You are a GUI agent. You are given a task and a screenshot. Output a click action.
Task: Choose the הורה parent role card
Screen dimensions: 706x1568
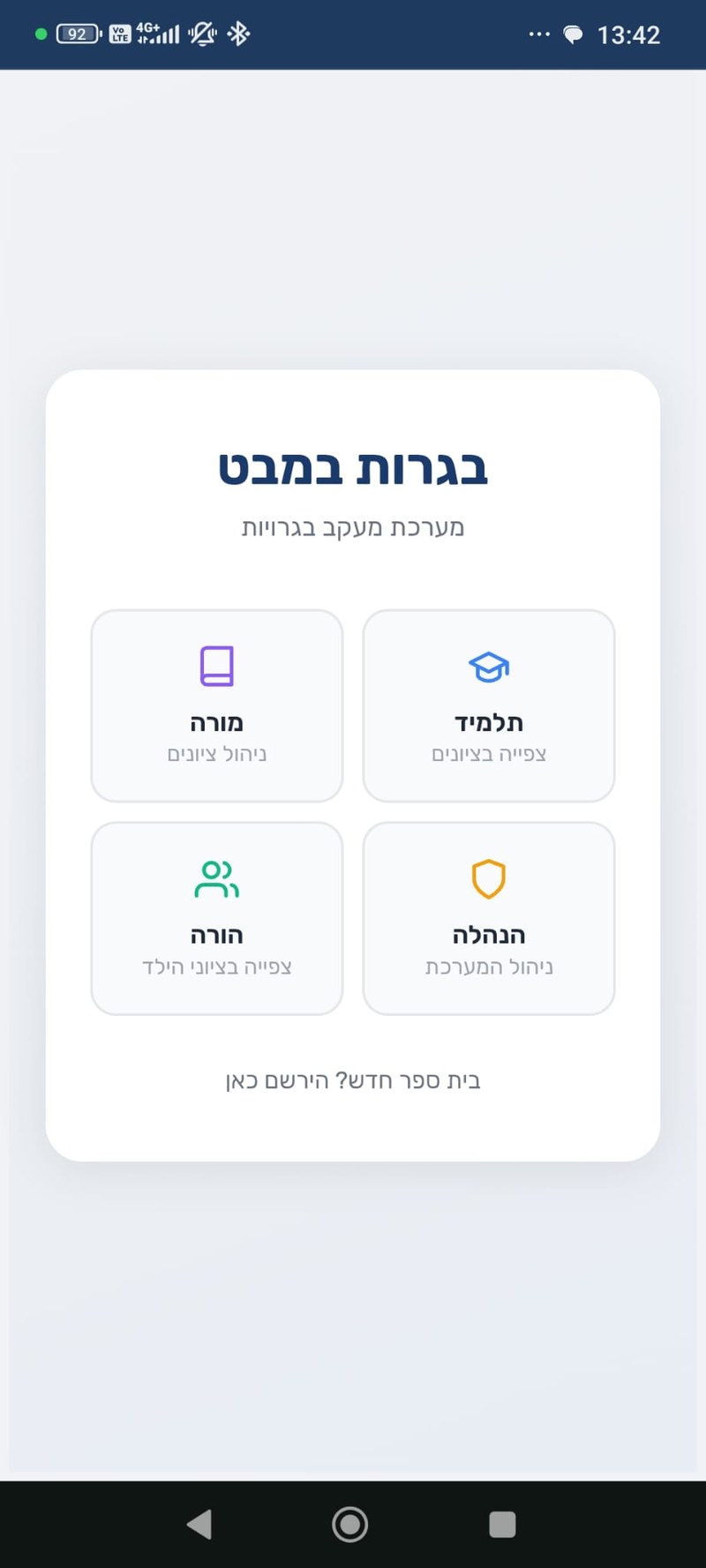[x=216, y=918]
